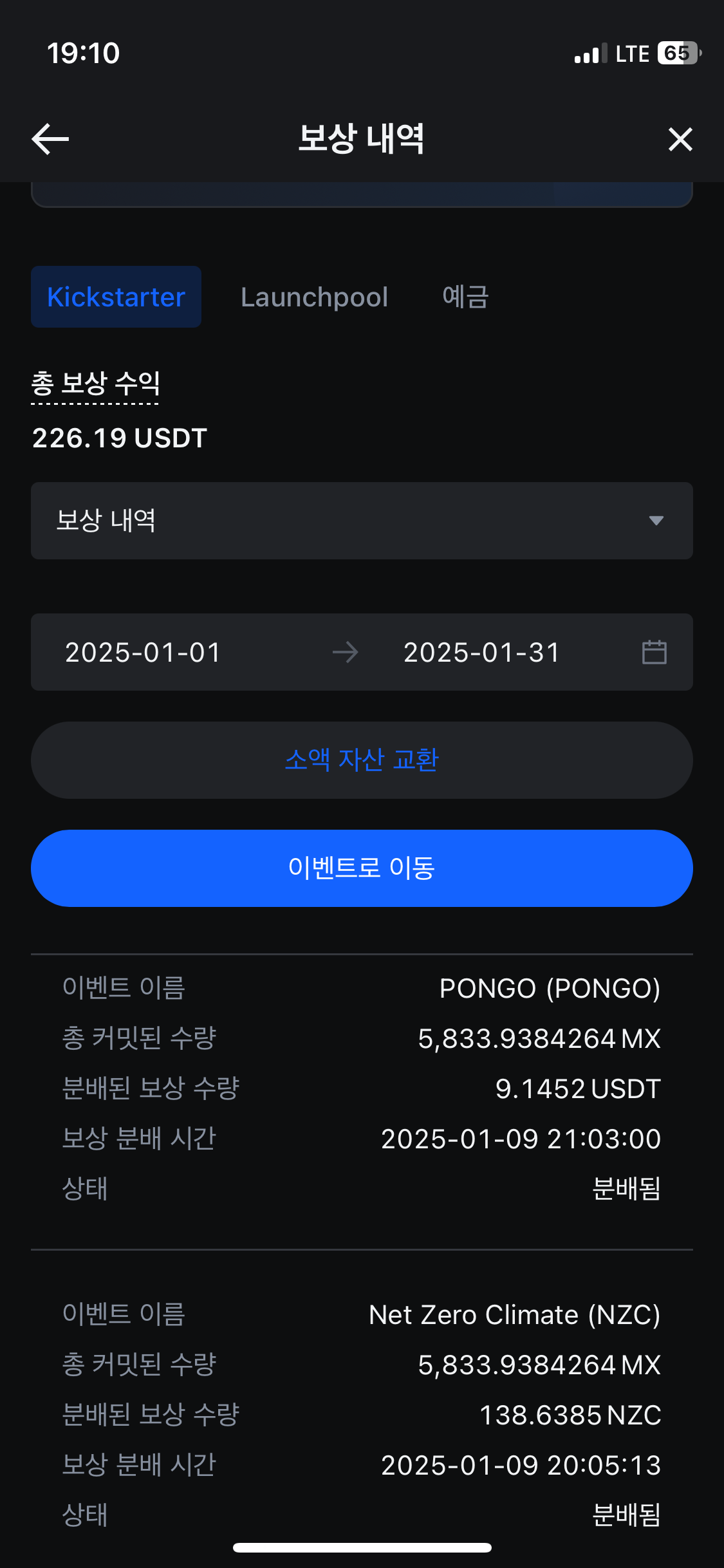
Task: Close the 보상 내역 page
Action: tap(680, 139)
